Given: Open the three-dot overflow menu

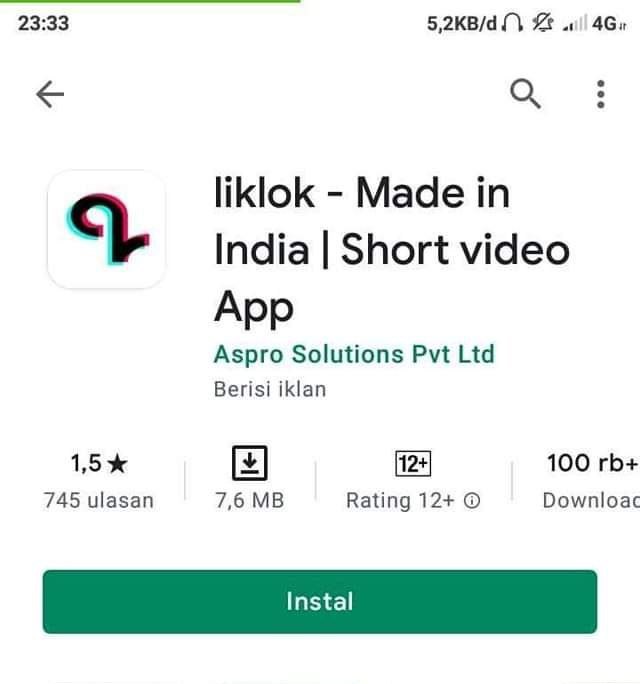Looking at the screenshot, I should [x=601, y=94].
